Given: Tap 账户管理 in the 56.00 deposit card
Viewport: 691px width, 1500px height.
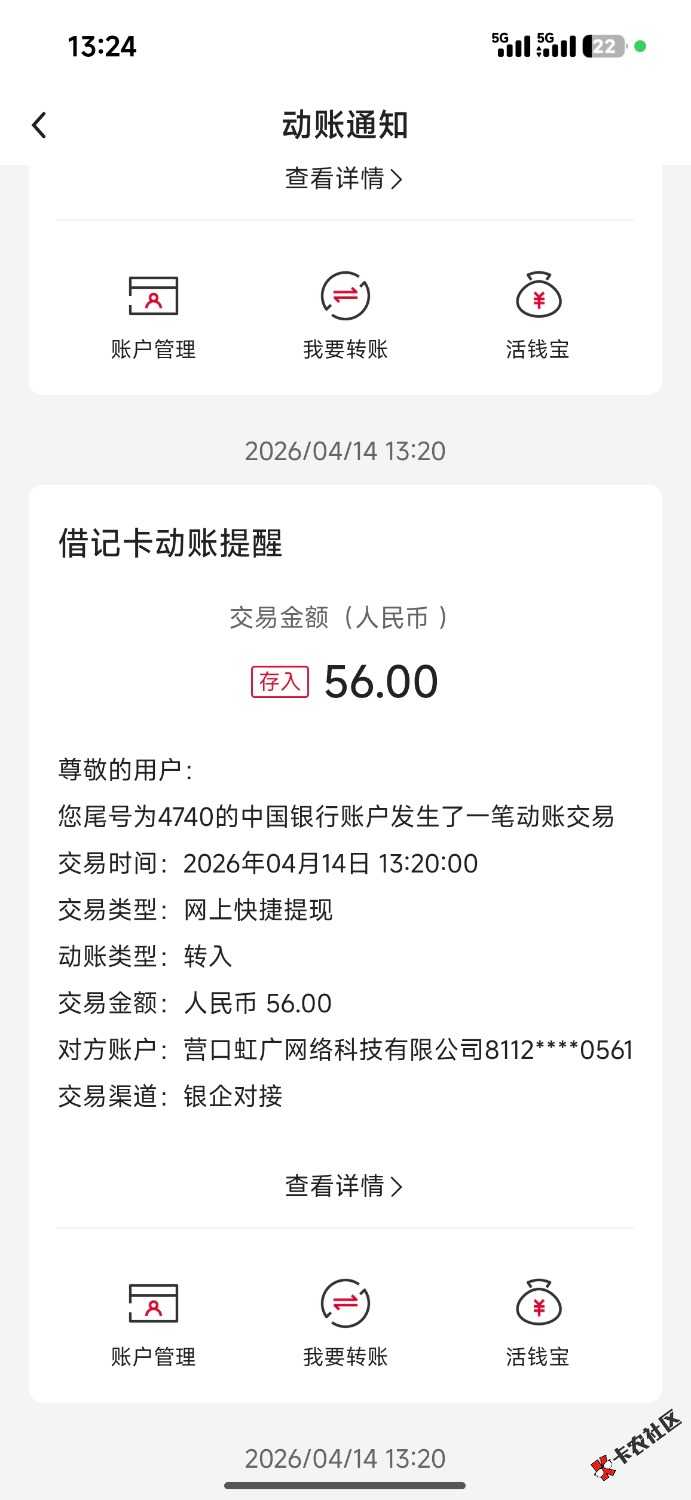Looking at the screenshot, I should tap(153, 1322).
